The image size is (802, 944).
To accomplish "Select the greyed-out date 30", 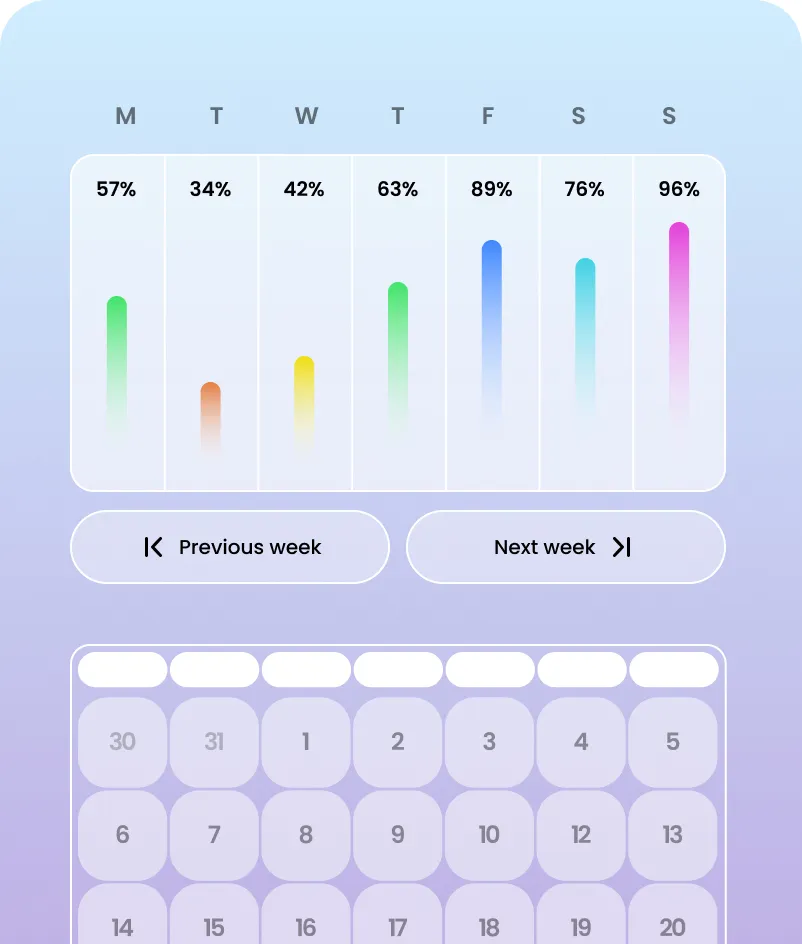I will coord(122,742).
